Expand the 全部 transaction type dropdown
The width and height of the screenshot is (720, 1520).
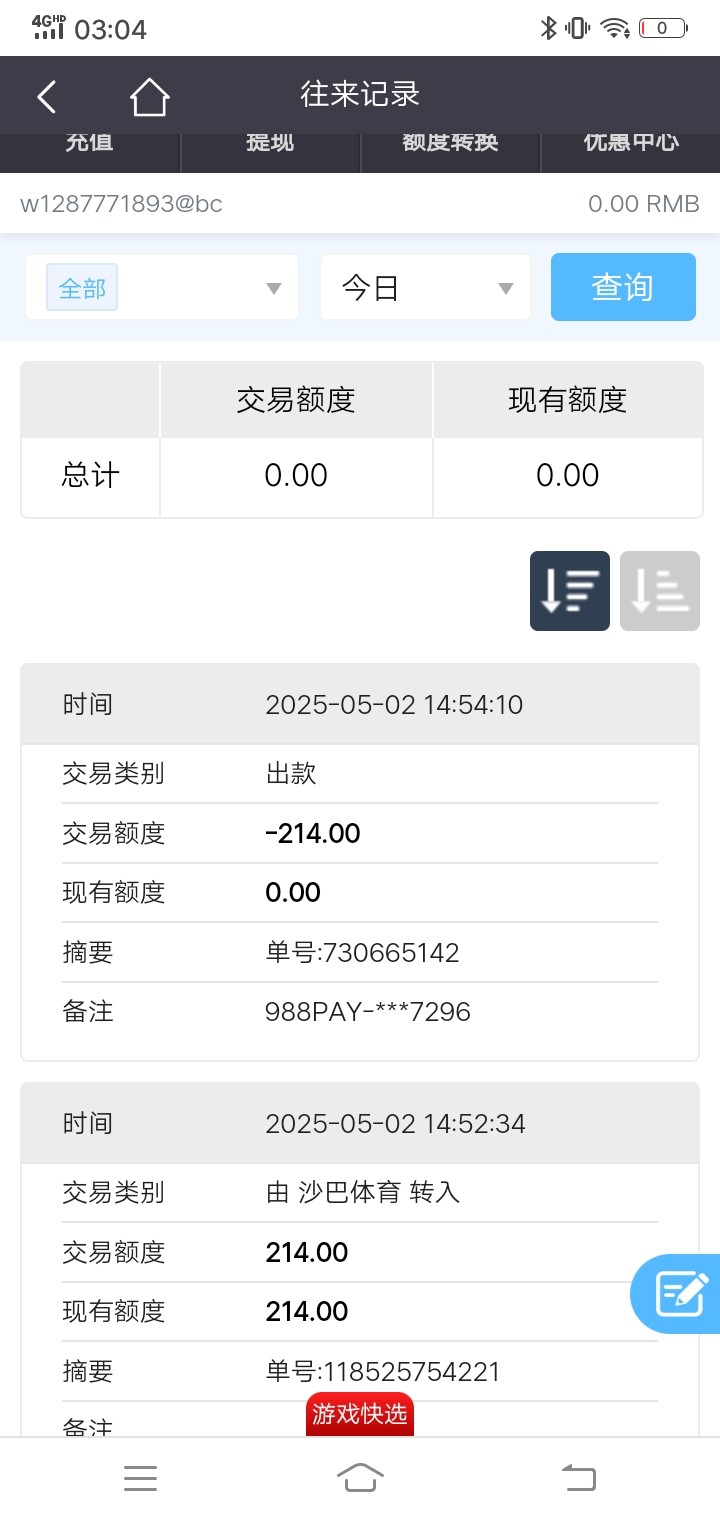click(x=162, y=288)
